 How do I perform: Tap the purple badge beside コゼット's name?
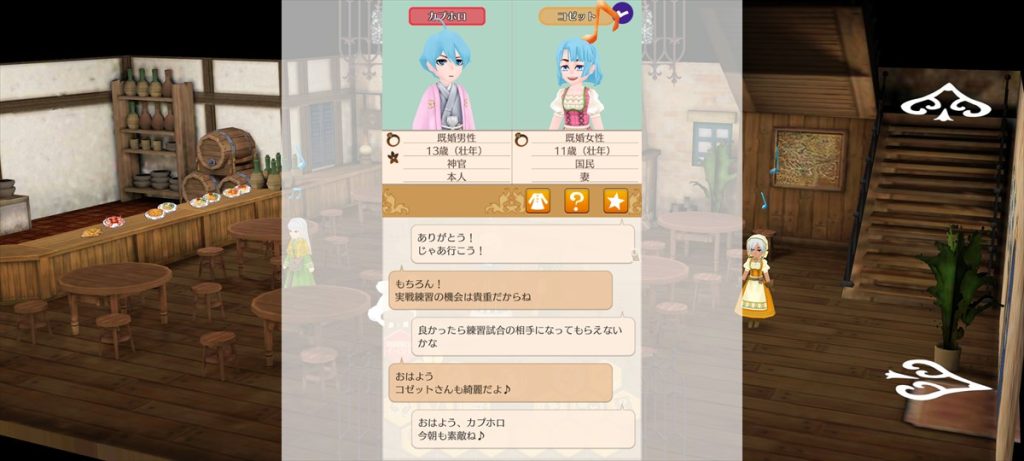[622, 13]
